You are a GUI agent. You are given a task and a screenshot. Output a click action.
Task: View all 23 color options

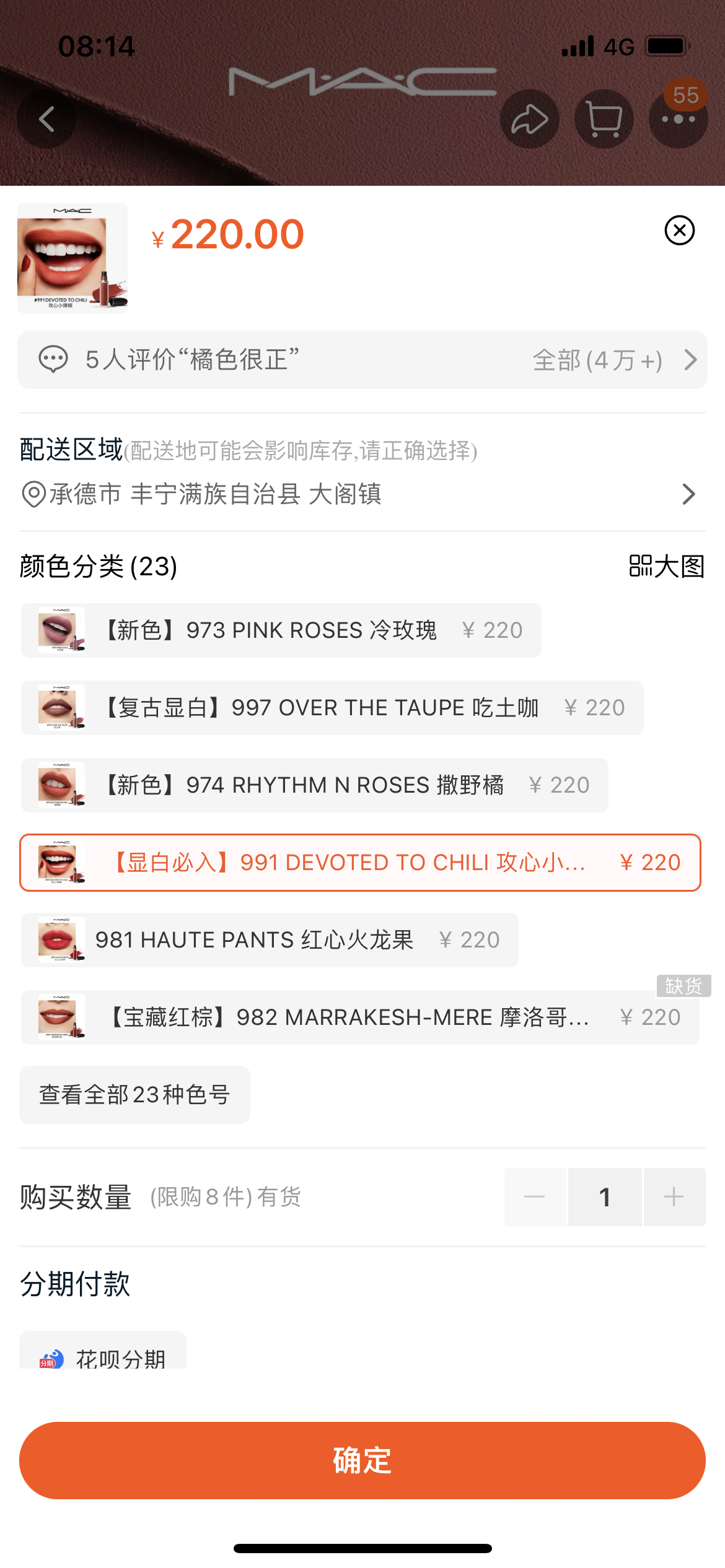[134, 1095]
